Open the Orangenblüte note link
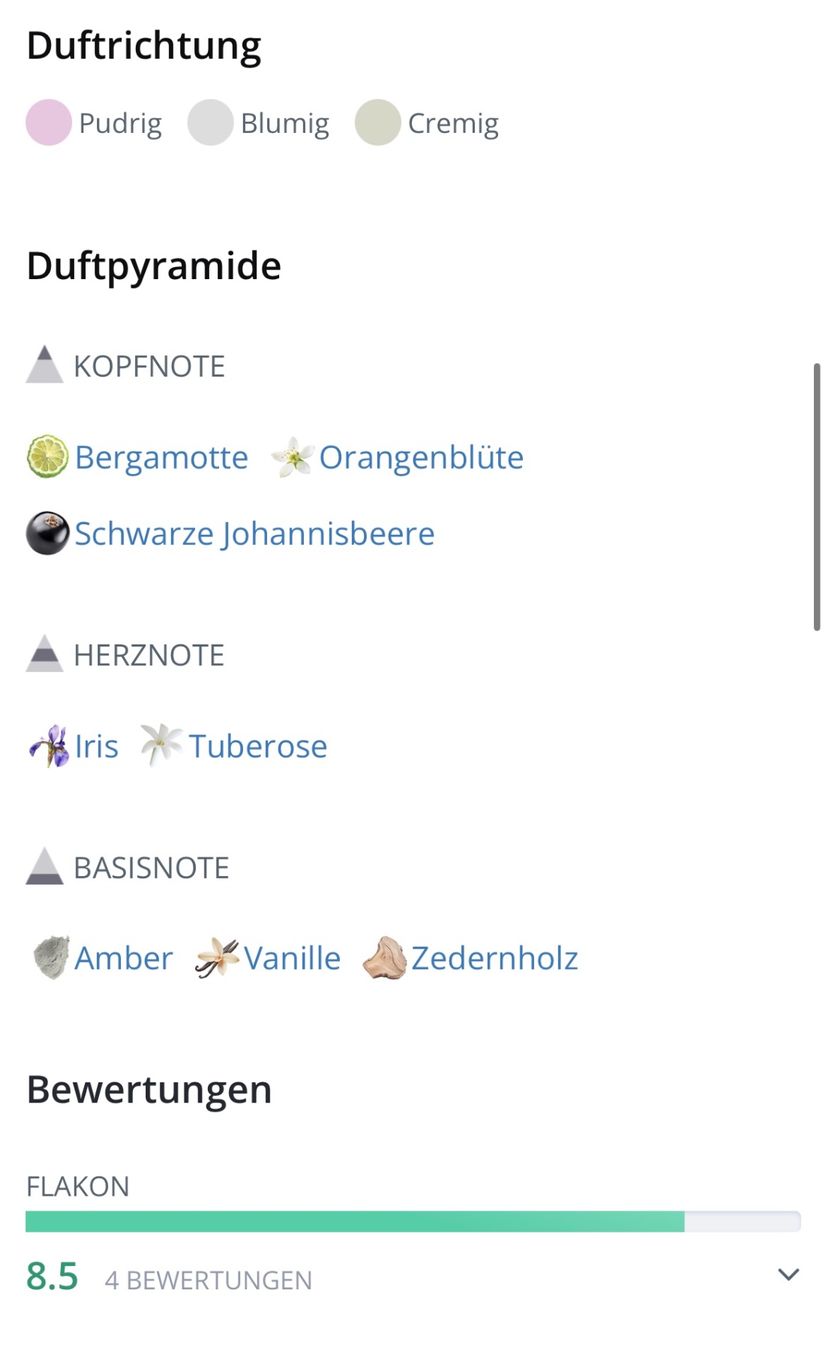The height and width of the screenshot is (1350, 827). pos(397,457)
